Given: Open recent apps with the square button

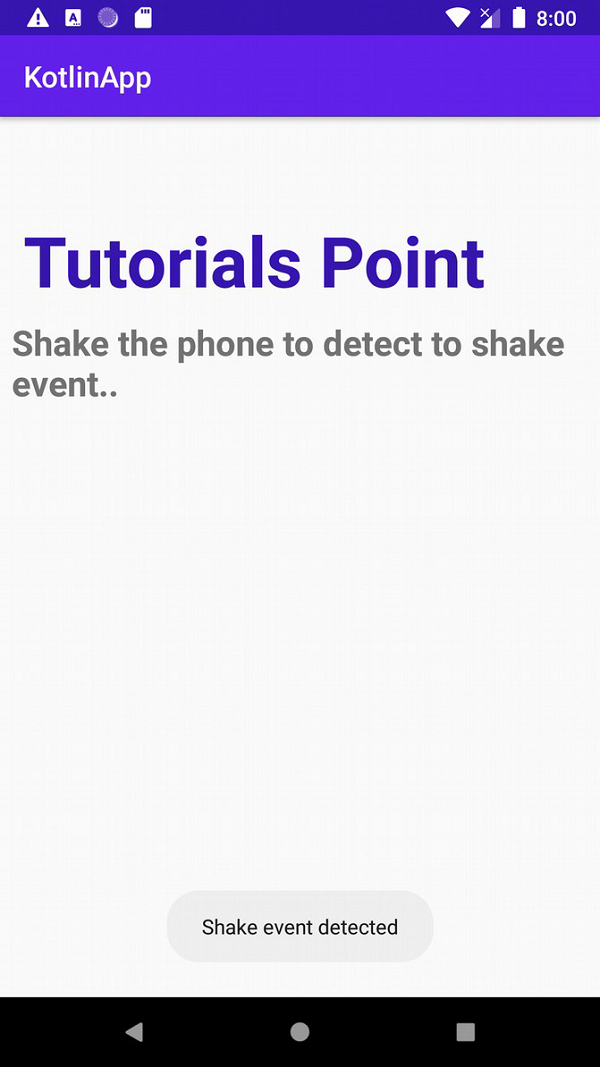Looking at the screenshot, I should click(465, 1032).
